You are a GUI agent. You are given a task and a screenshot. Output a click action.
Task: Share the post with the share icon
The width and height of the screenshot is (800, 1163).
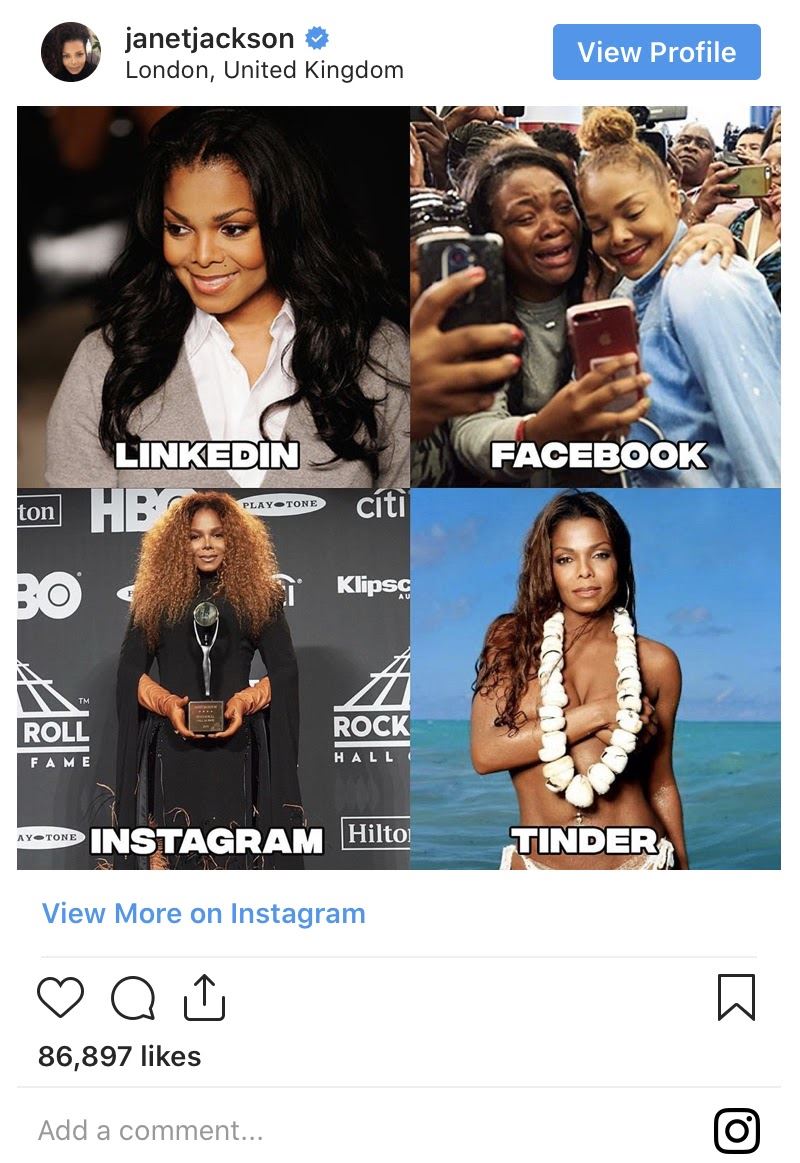click(205, 997)
